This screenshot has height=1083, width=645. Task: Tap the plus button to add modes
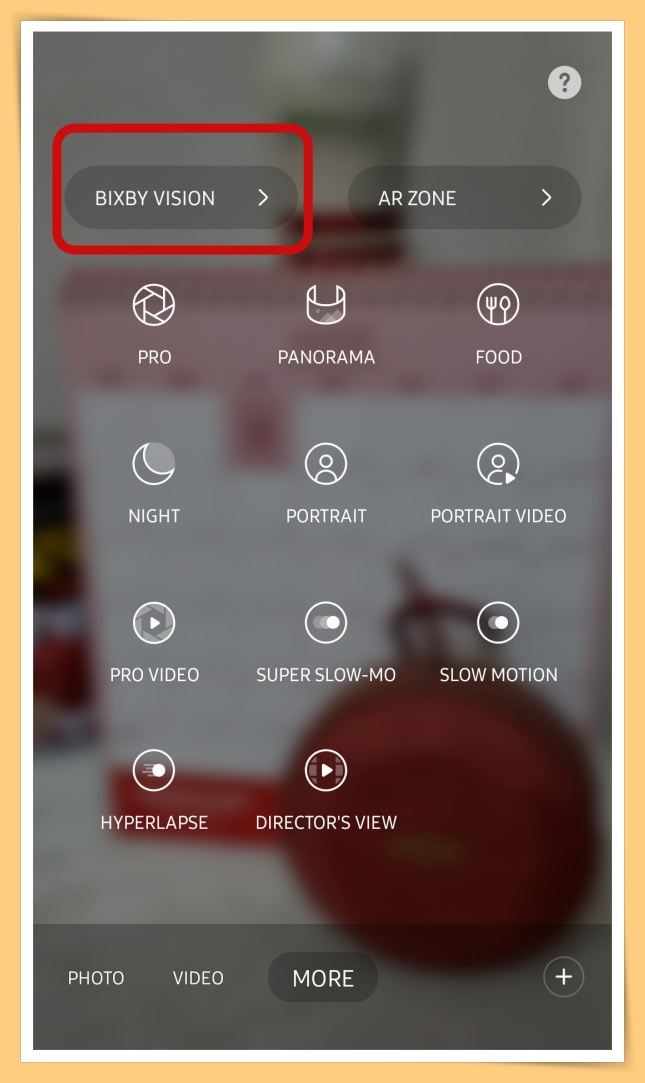tap(563, 977)
